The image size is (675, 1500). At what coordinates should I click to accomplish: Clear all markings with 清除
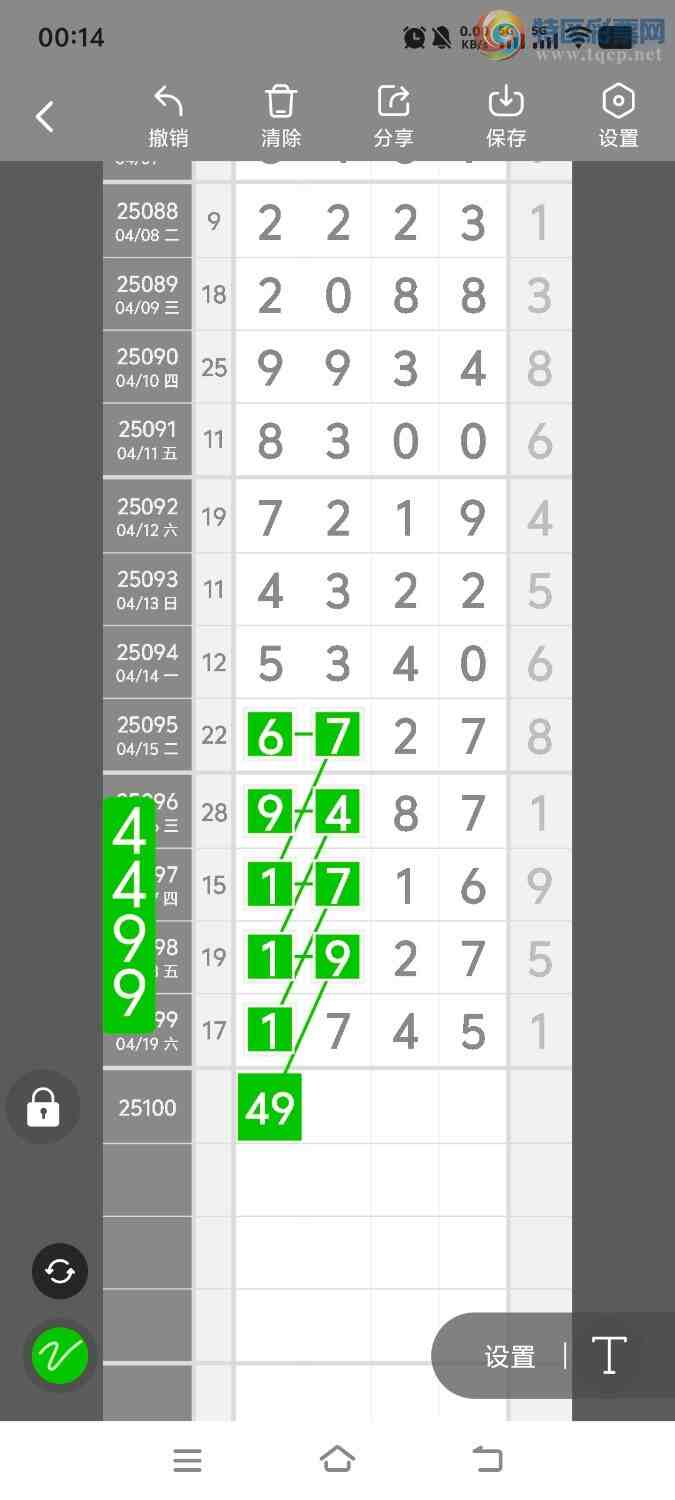tap(281, 117)
